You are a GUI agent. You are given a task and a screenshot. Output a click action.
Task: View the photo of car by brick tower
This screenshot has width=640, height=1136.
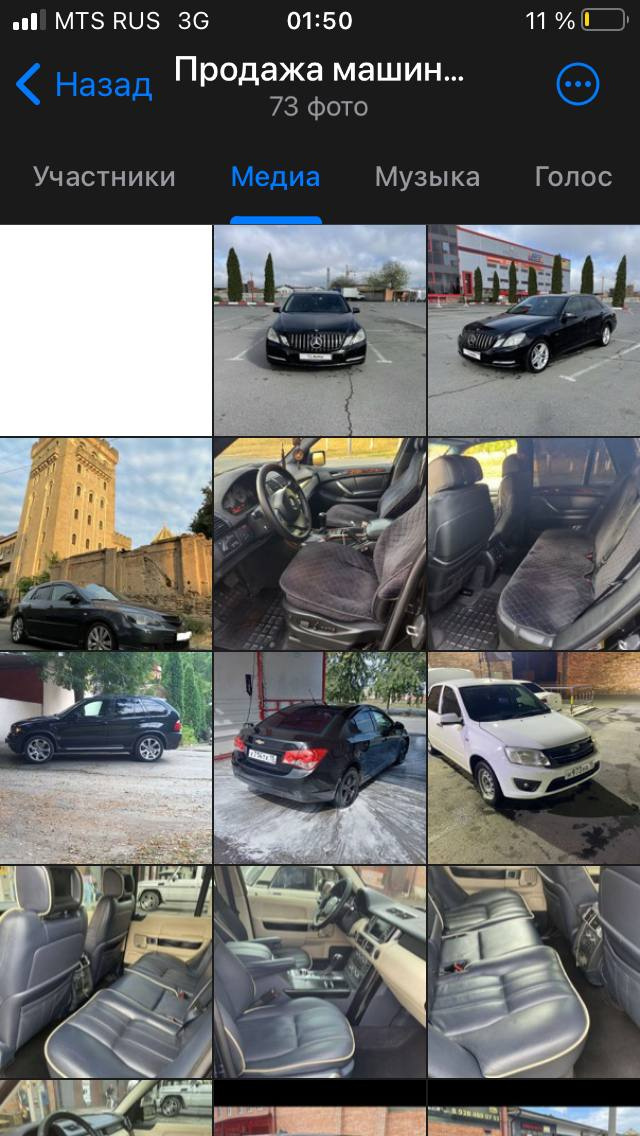tap(105, 544)
